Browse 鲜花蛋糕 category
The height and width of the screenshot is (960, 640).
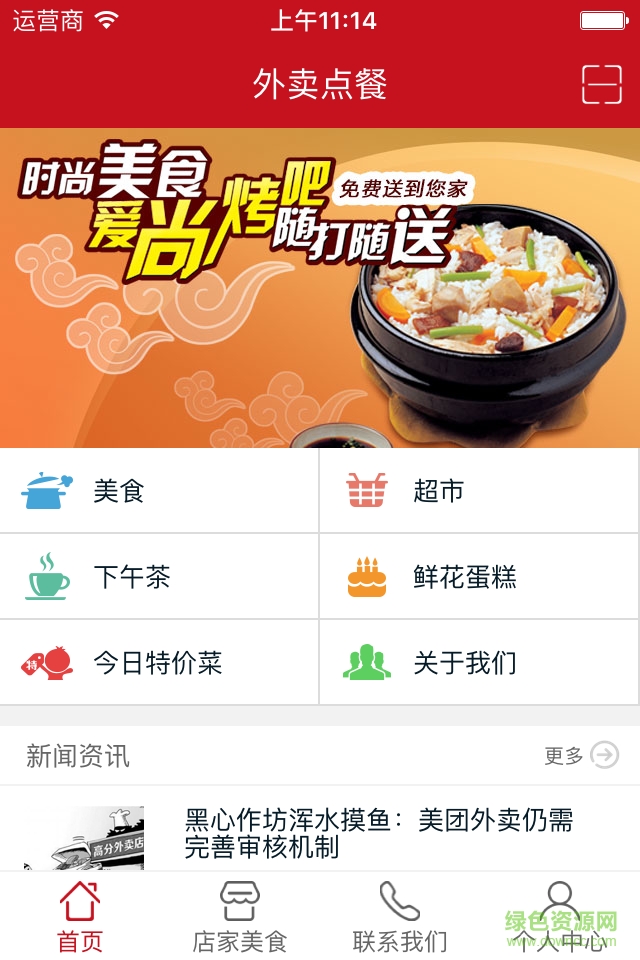[x=480, y=577]
